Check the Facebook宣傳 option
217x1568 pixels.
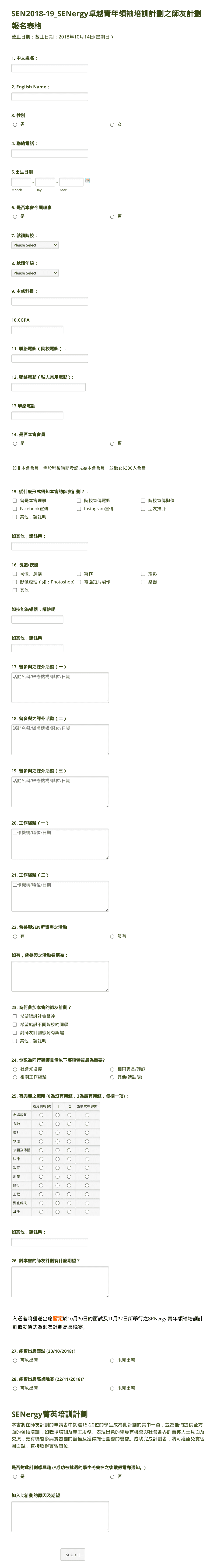(15, 508)
